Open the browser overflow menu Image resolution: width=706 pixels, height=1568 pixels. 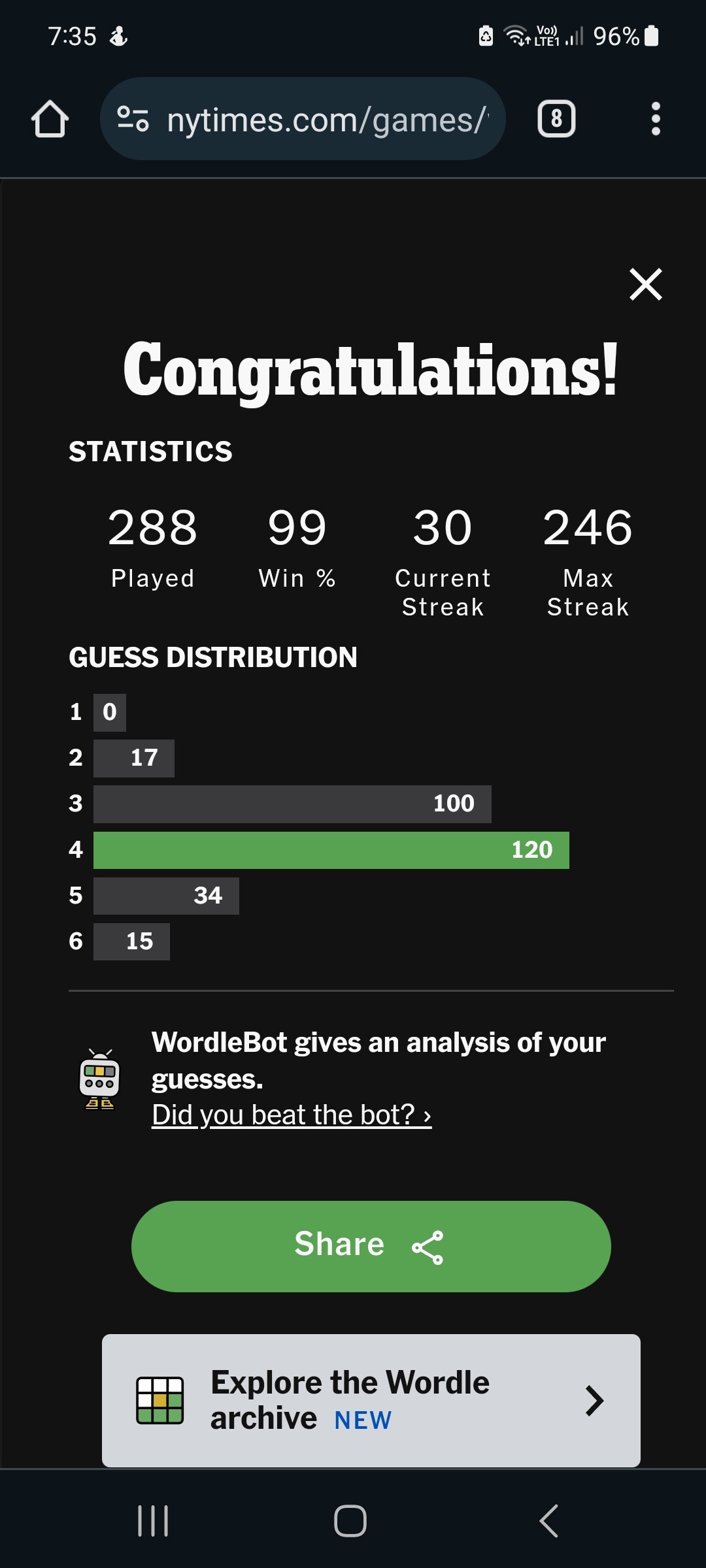[x=656, y=119]
